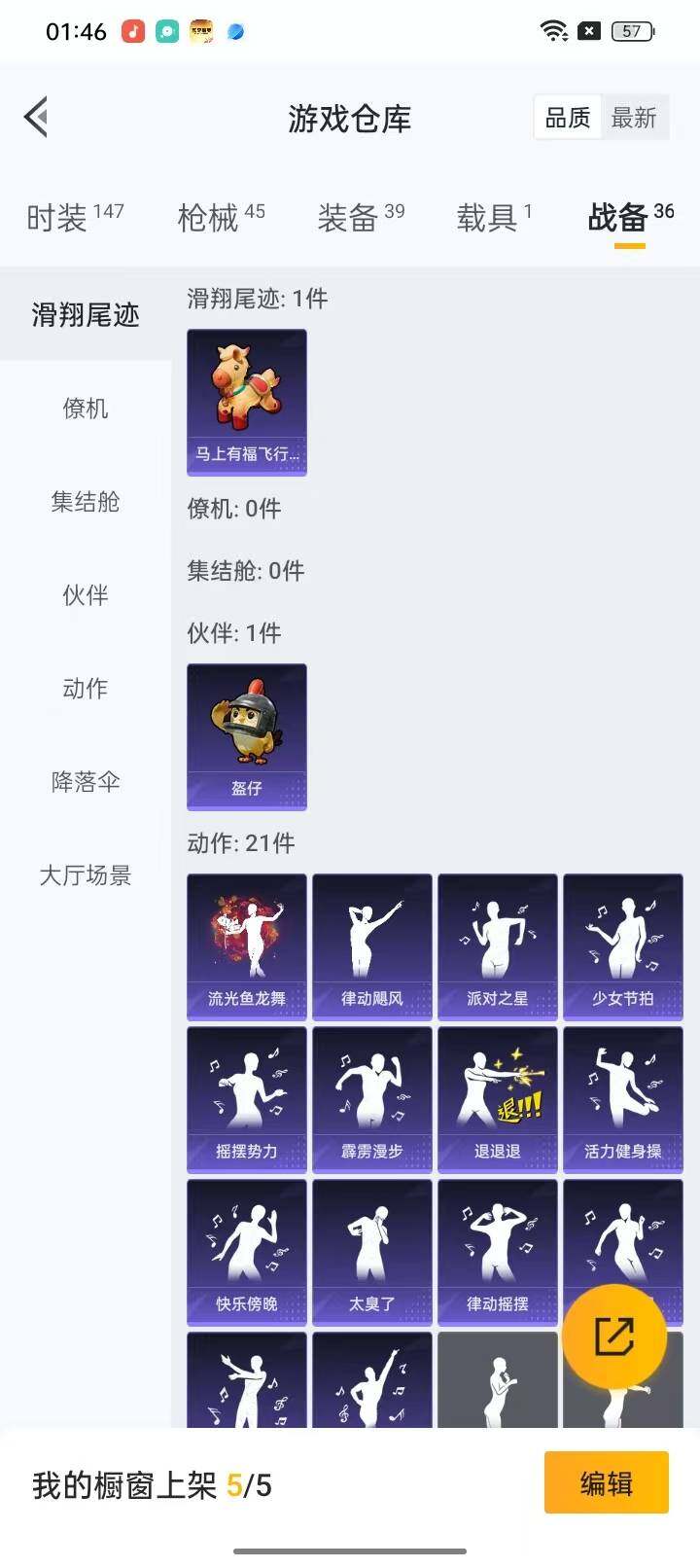Image resolution: width=700 pixels, height=1568 pixels.
Task: Select the 太臭了 emote icon
Action: pyautogui.click(x=371, y=1252)
